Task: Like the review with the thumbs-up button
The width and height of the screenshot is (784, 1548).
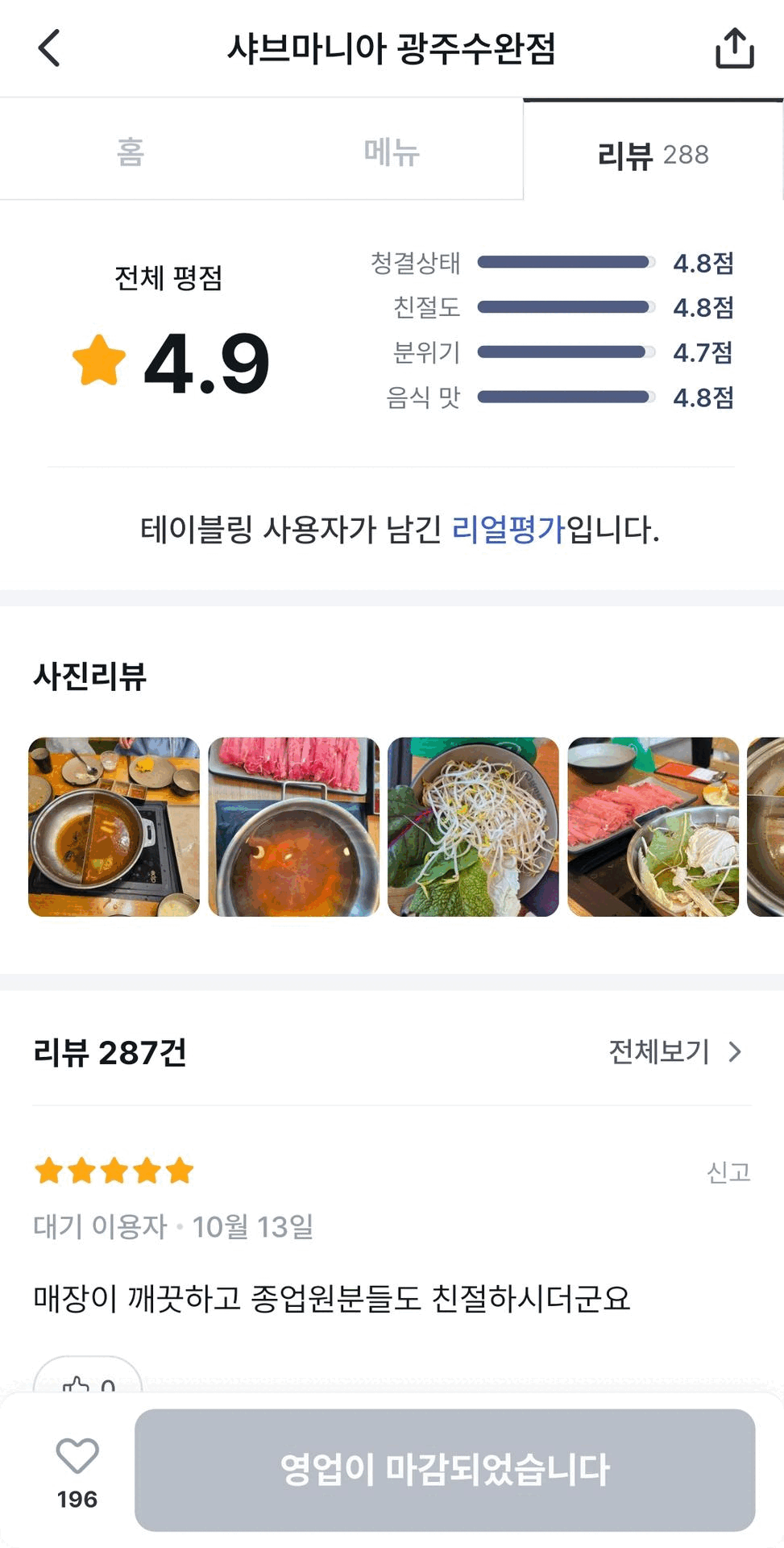Action: coord(88,1380)
